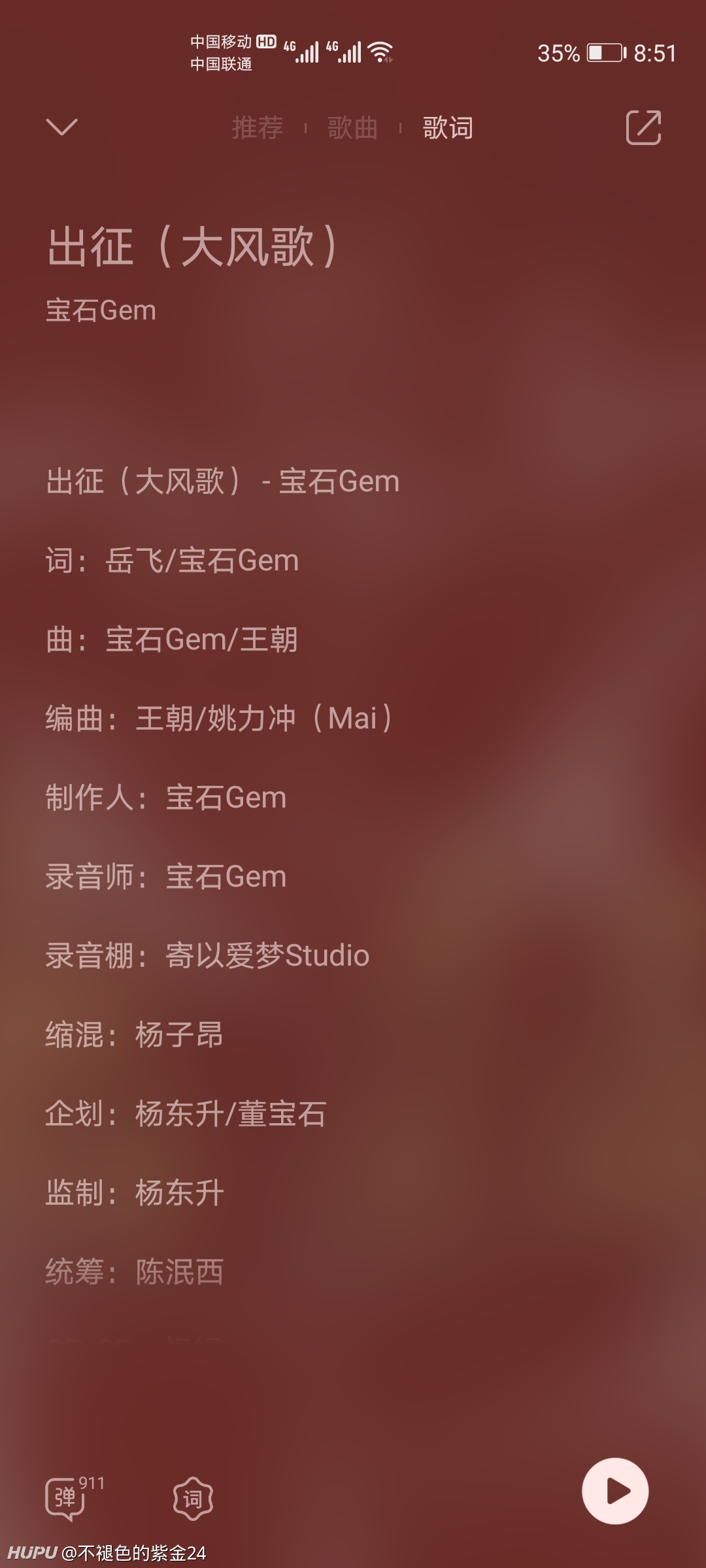Image resolution: width=706 pixels, height=1568 pixels.
Task: Switch to the 歌曲 tab
Action: [x=352, y=127]
